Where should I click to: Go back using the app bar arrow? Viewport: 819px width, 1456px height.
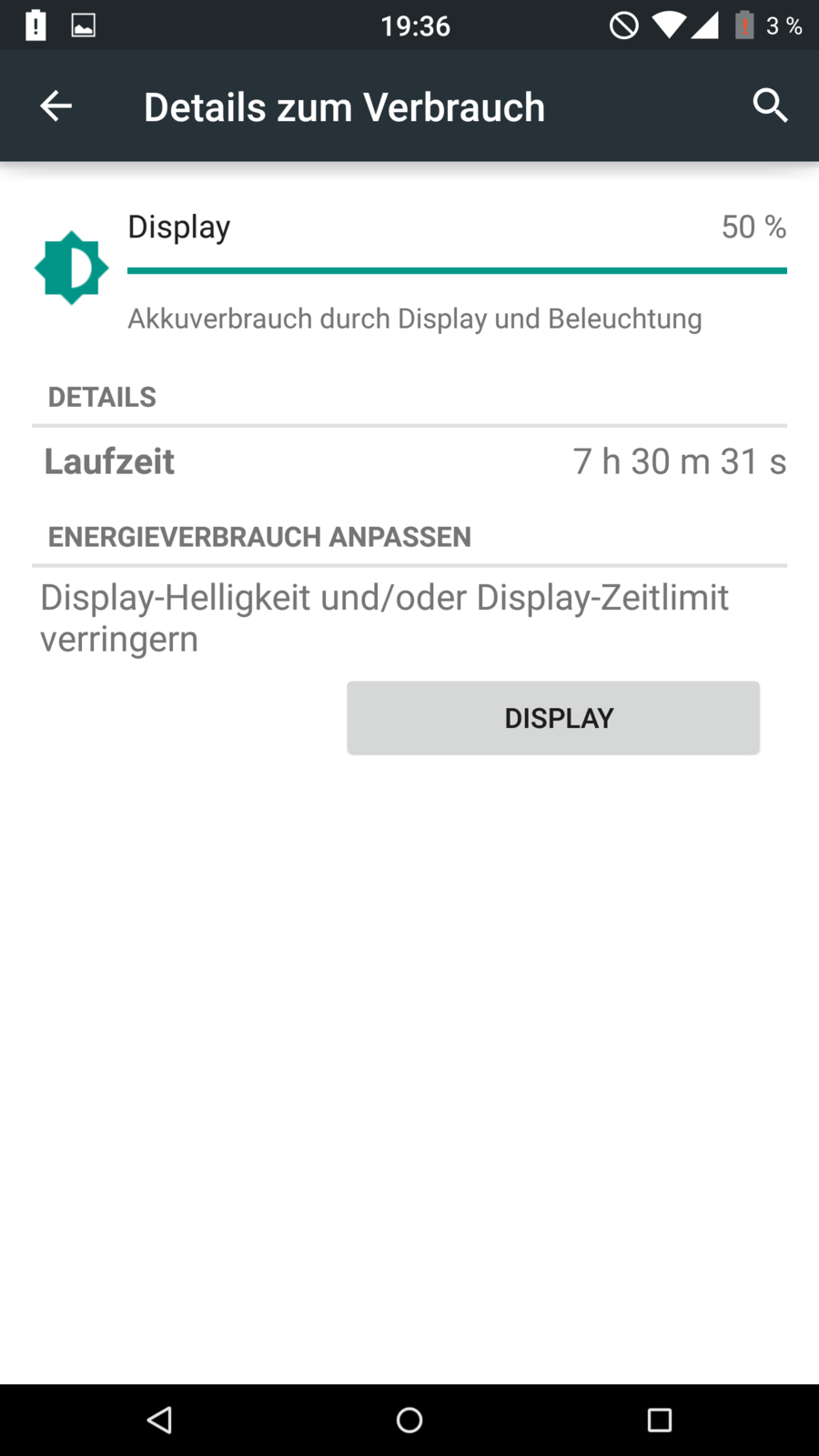tap(56, 106)
